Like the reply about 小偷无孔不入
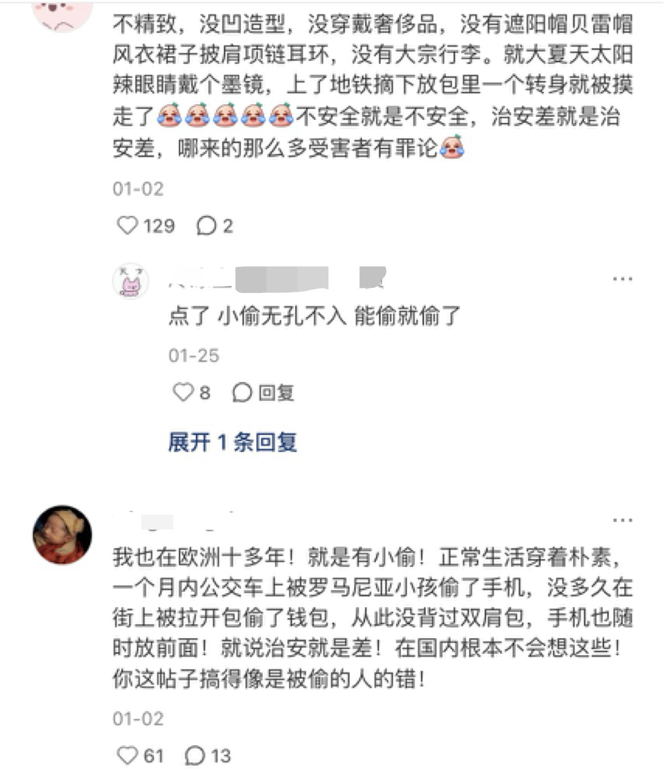Screen dimensions: 664x772 coord(183,393)
